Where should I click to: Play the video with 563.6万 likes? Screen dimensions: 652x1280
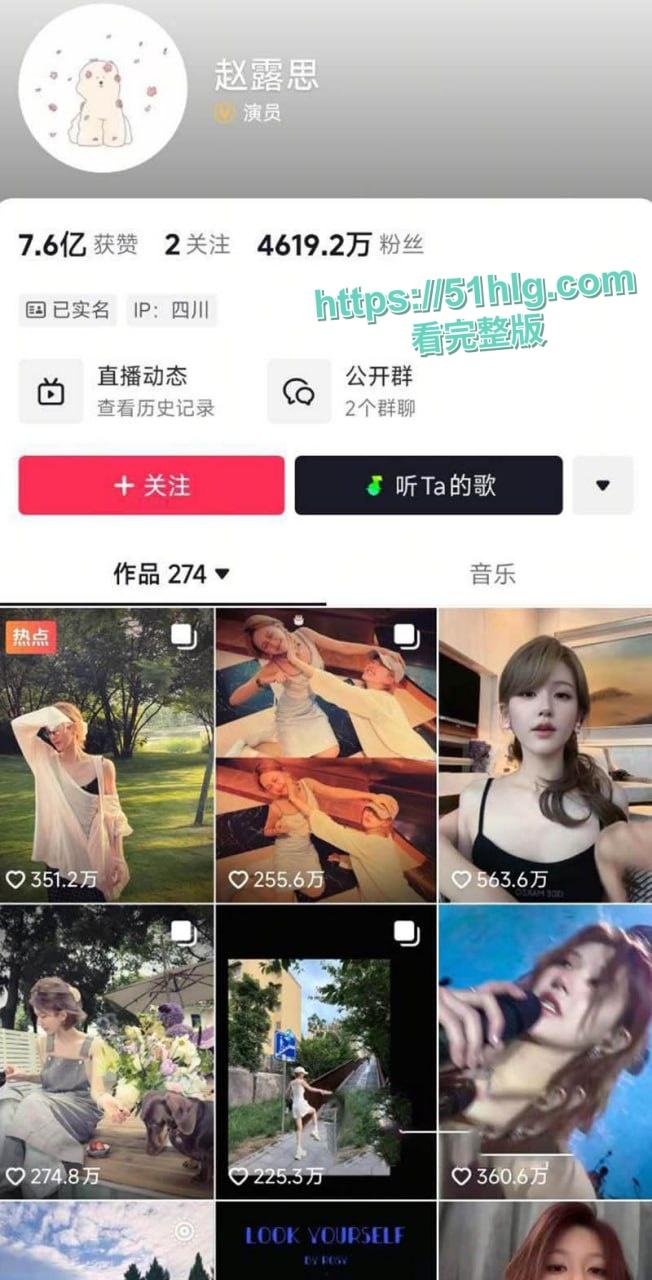(545, 755)
